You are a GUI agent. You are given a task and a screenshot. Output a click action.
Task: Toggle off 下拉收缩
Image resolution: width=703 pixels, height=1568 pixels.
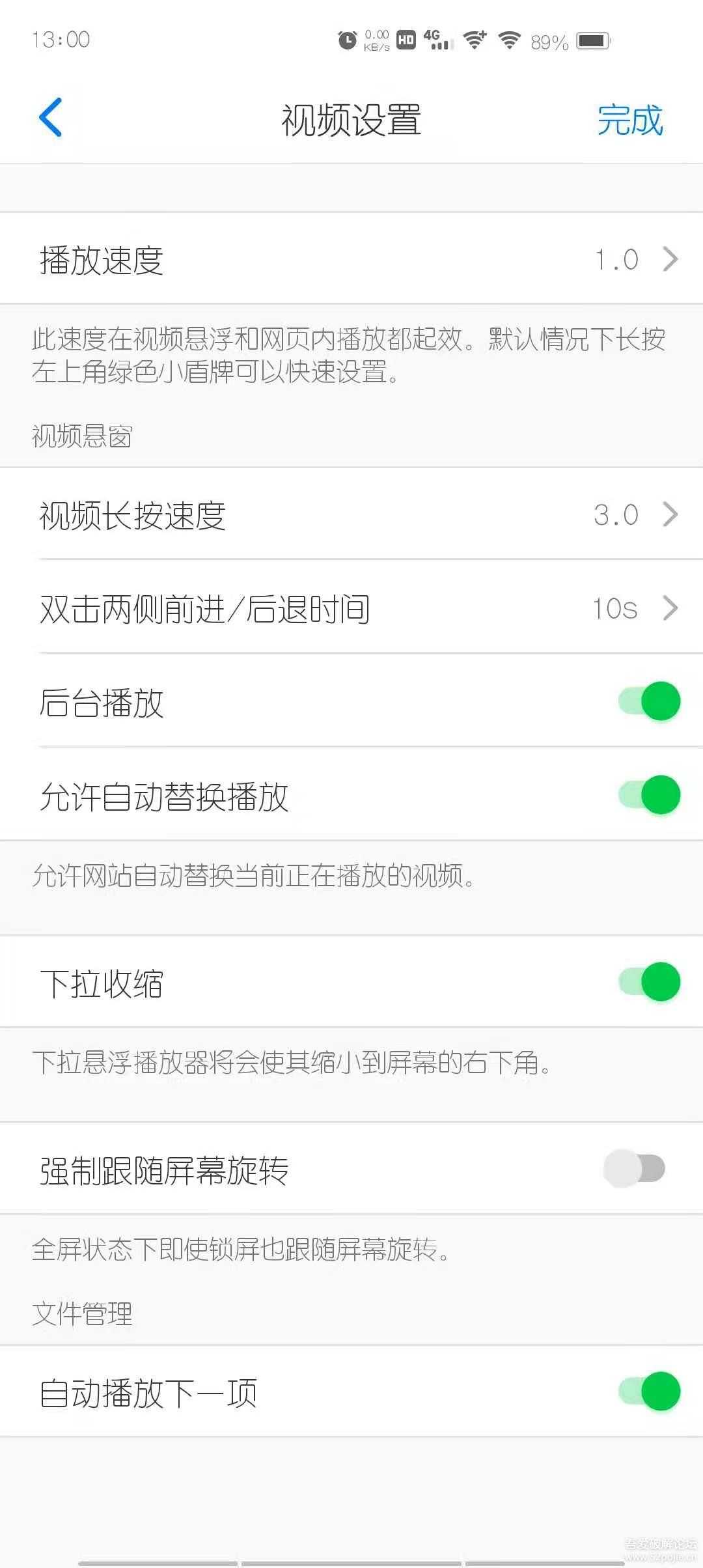tap(649, 982)
